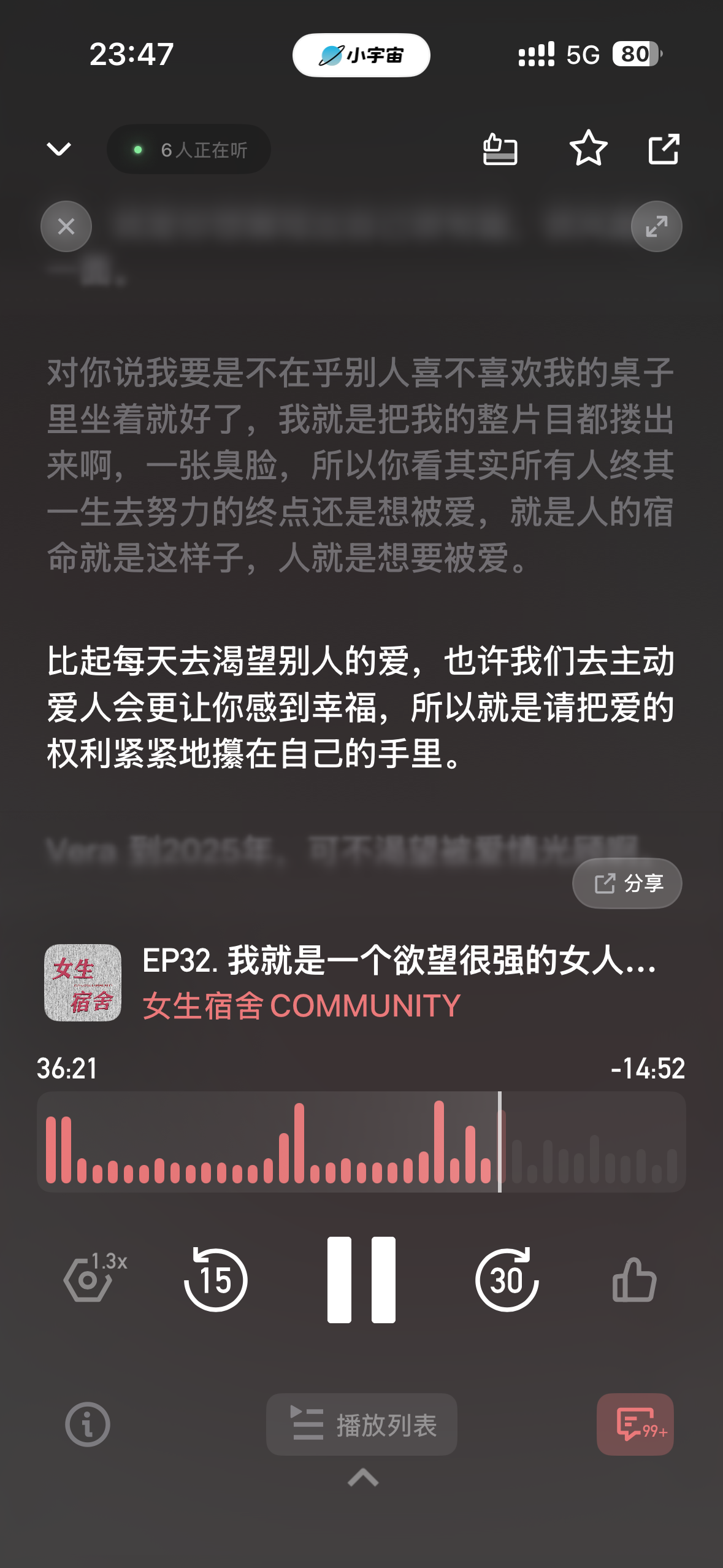Open the listening notes icon beside the star
723x1568 pixels.
[x=500, y=149]
